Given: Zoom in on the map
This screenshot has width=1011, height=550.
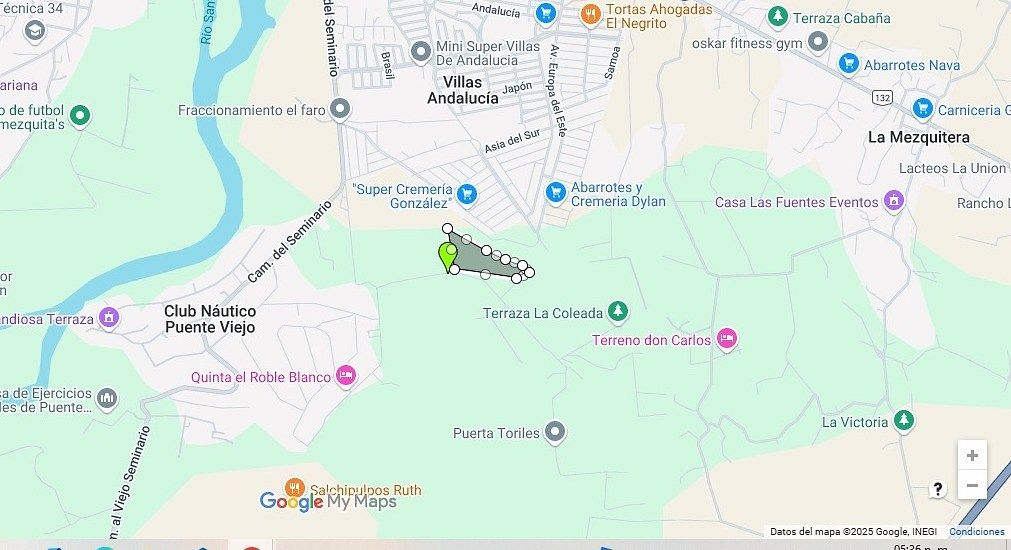Looking at the screenshot, I should tap(972, 456).
